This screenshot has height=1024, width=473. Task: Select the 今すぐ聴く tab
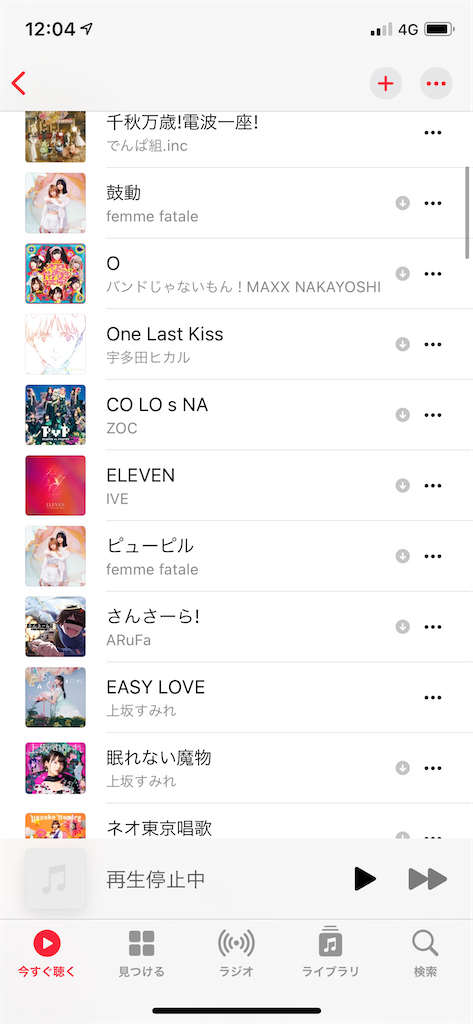[46, 953]
